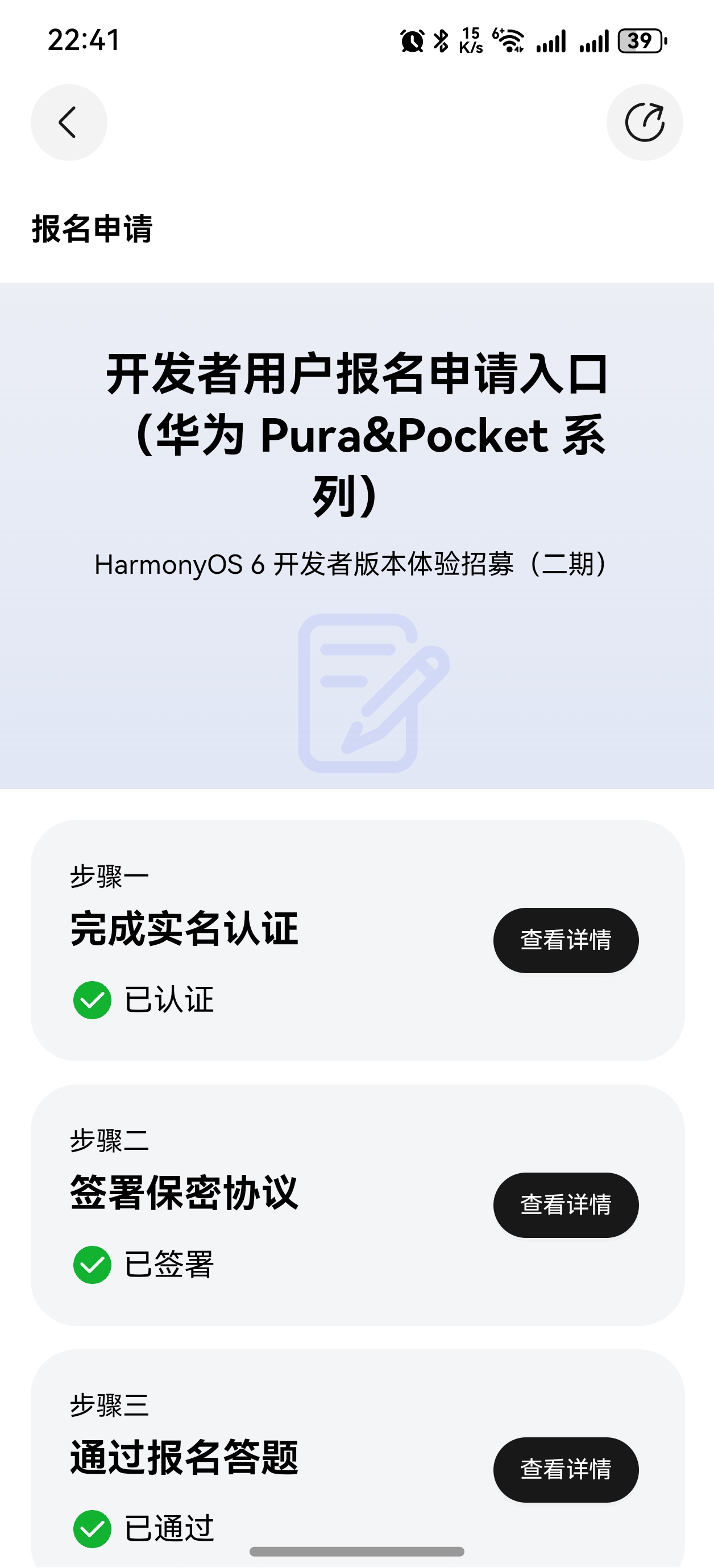The image size is (714, 1568).
Task: Open 查看详情 for 签署保密协议
Action: pos(566,1204)
